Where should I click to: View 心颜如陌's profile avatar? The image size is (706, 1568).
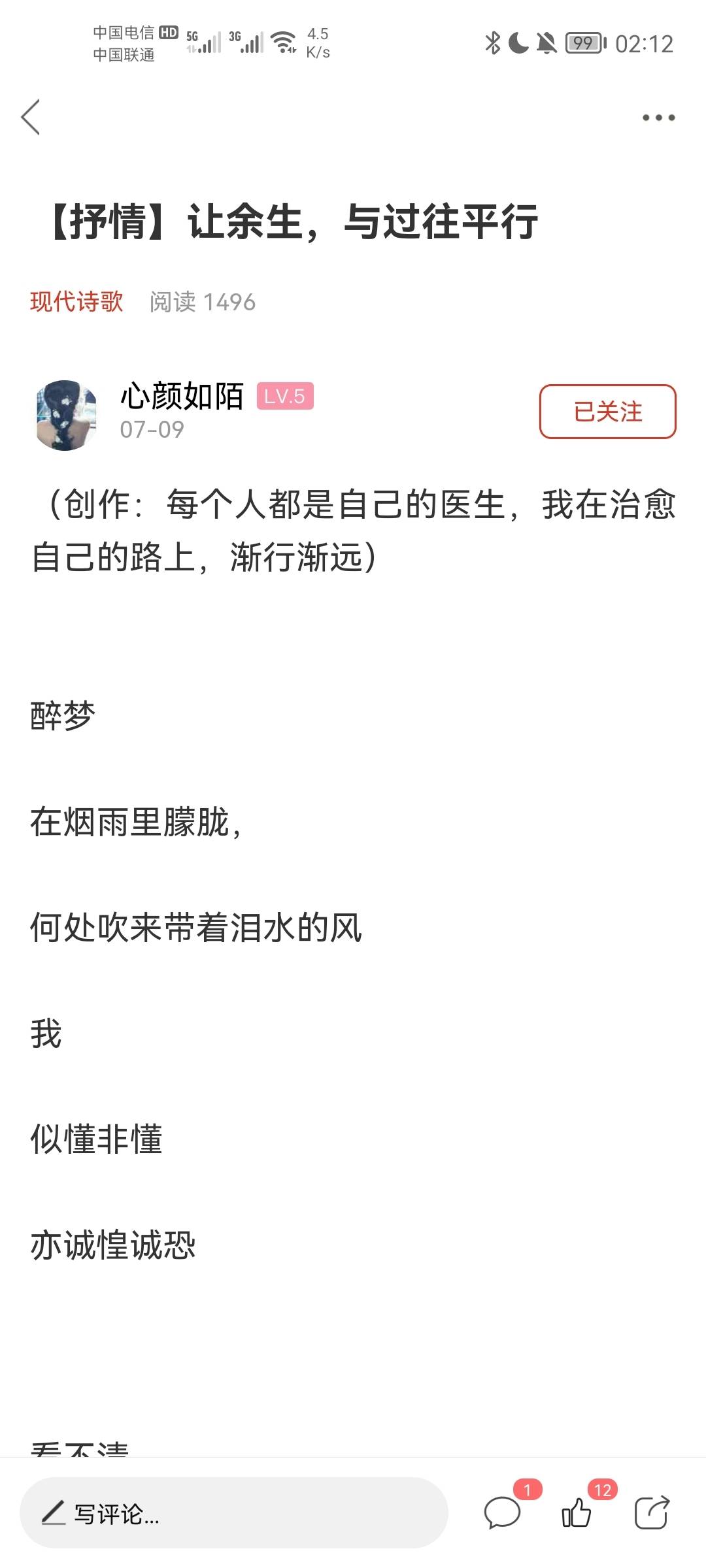(65, 415)
